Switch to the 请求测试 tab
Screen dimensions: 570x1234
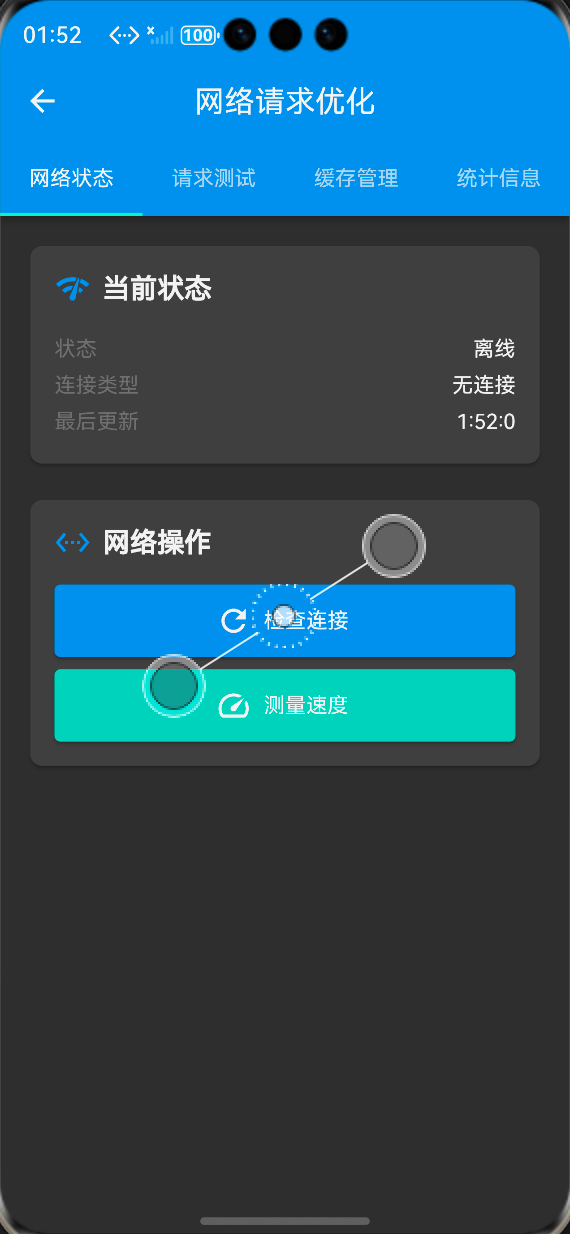point(214,179)
